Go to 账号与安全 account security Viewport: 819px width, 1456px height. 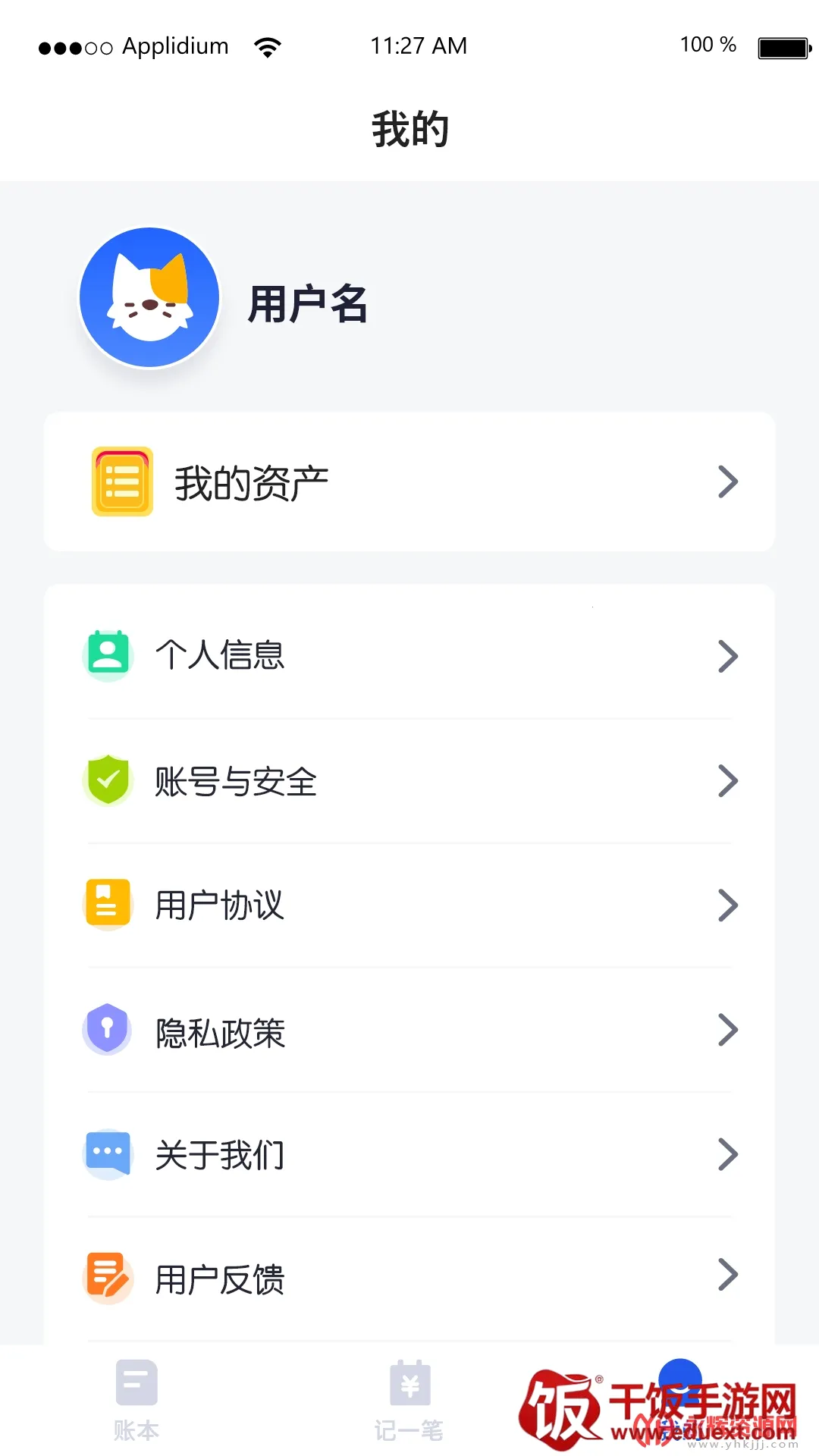pyautogui.click(x=409, y=781)
